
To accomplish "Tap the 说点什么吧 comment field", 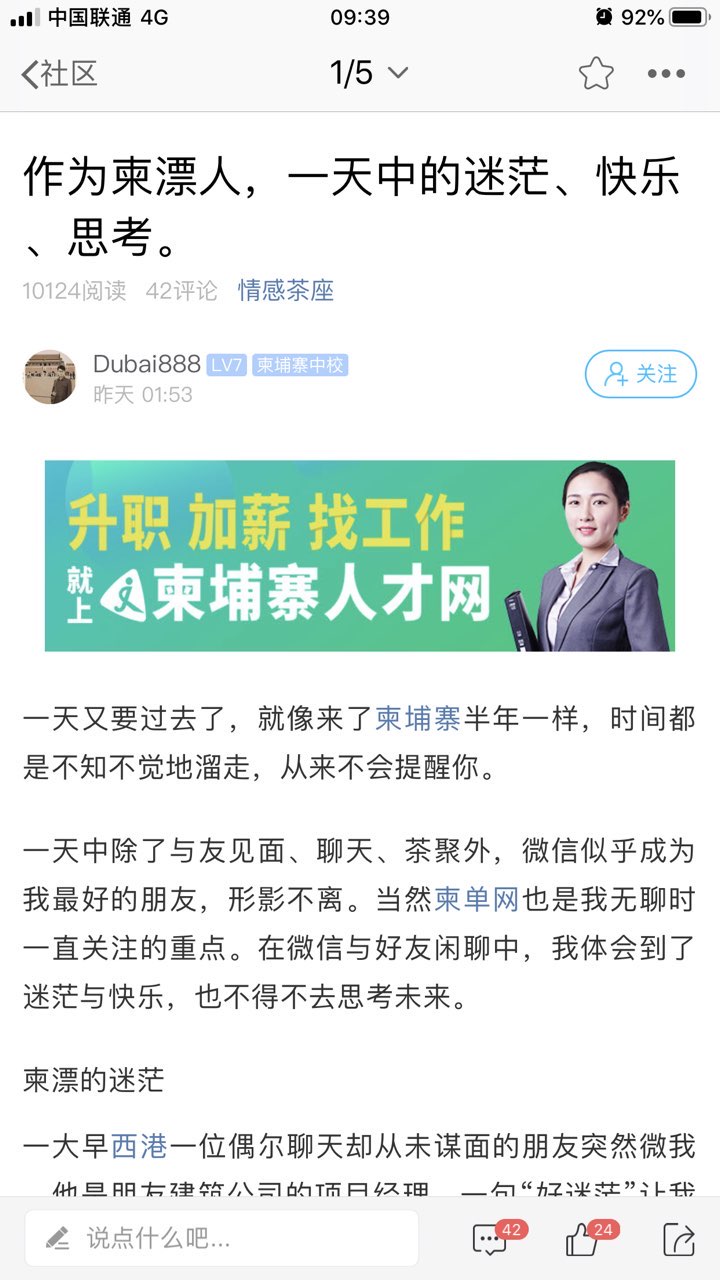I will [222, 1239].
